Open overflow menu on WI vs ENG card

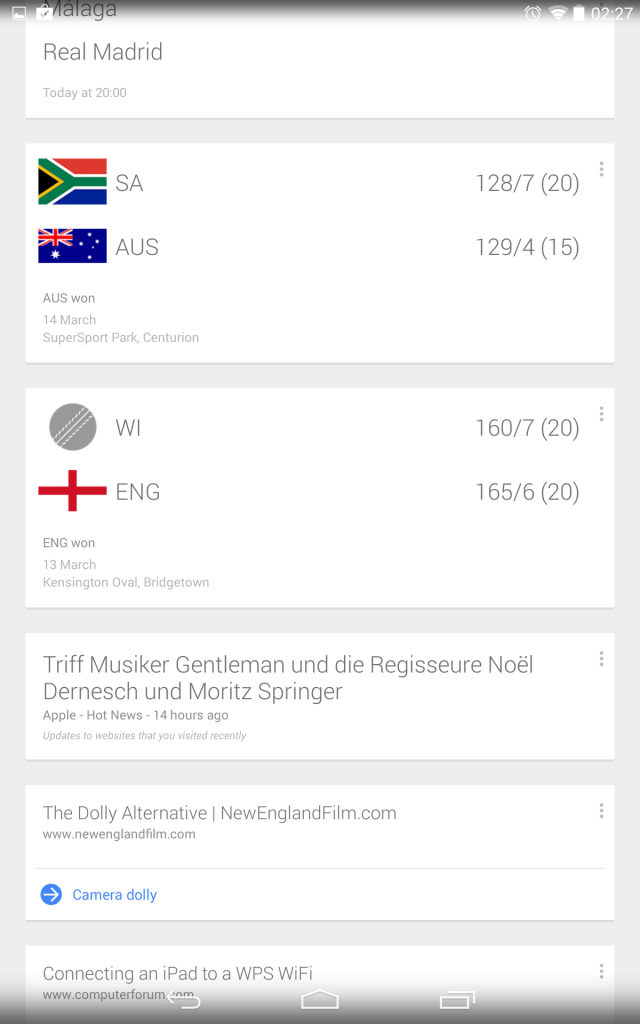point(601,413)
